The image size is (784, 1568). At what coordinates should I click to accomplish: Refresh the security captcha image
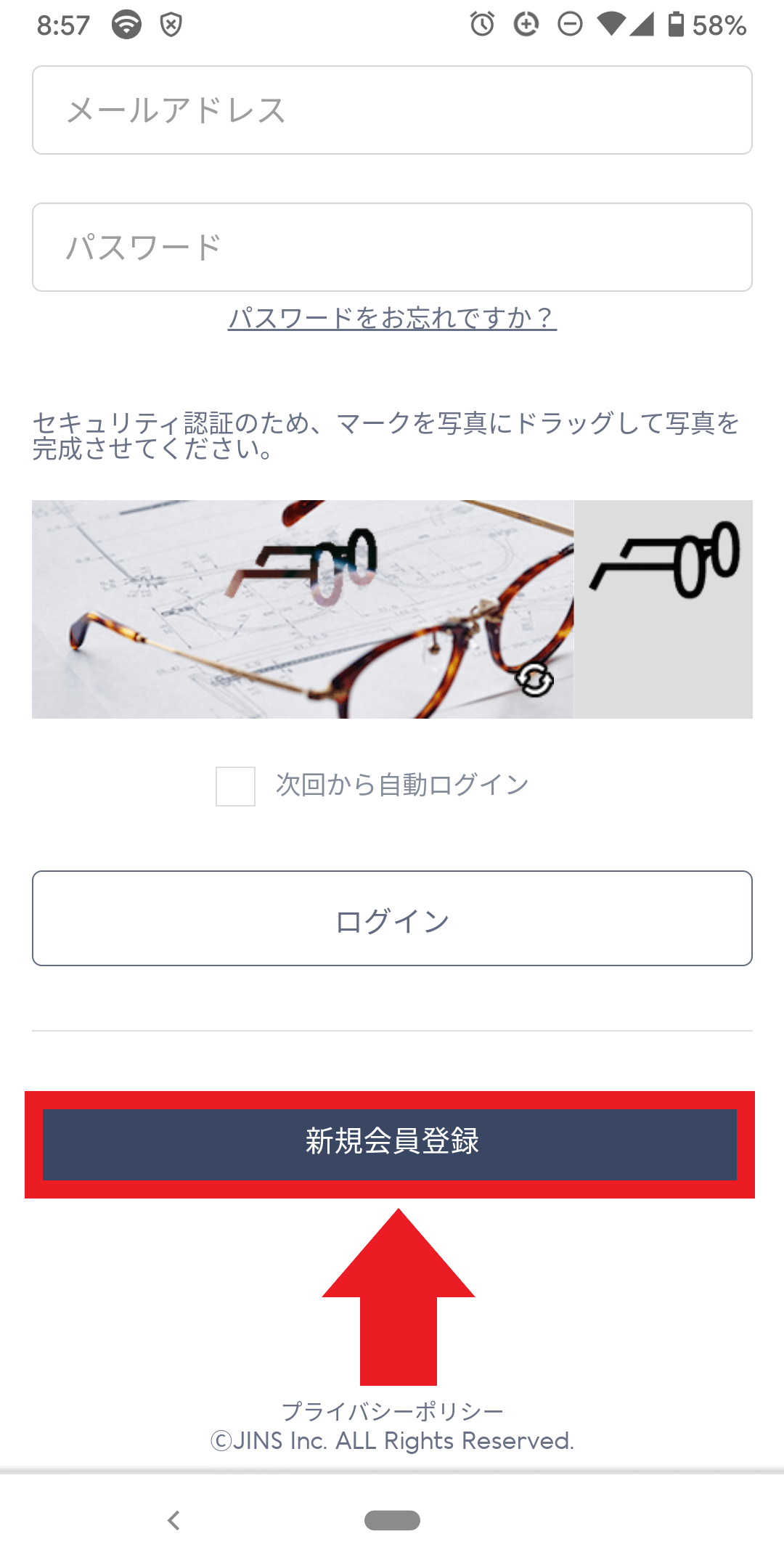(535, 679)
